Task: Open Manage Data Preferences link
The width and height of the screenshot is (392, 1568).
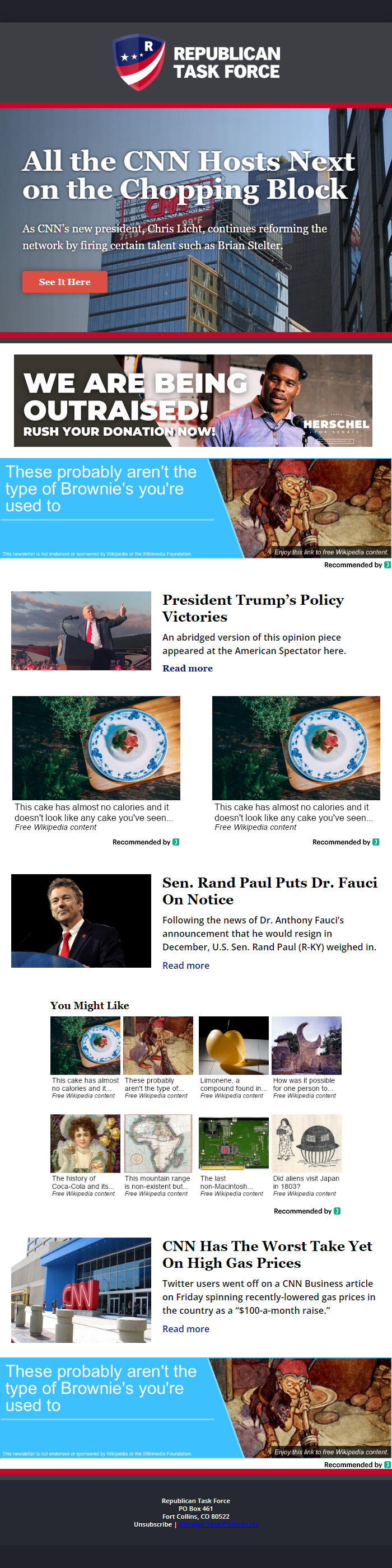Action: tap(218, 1524)
